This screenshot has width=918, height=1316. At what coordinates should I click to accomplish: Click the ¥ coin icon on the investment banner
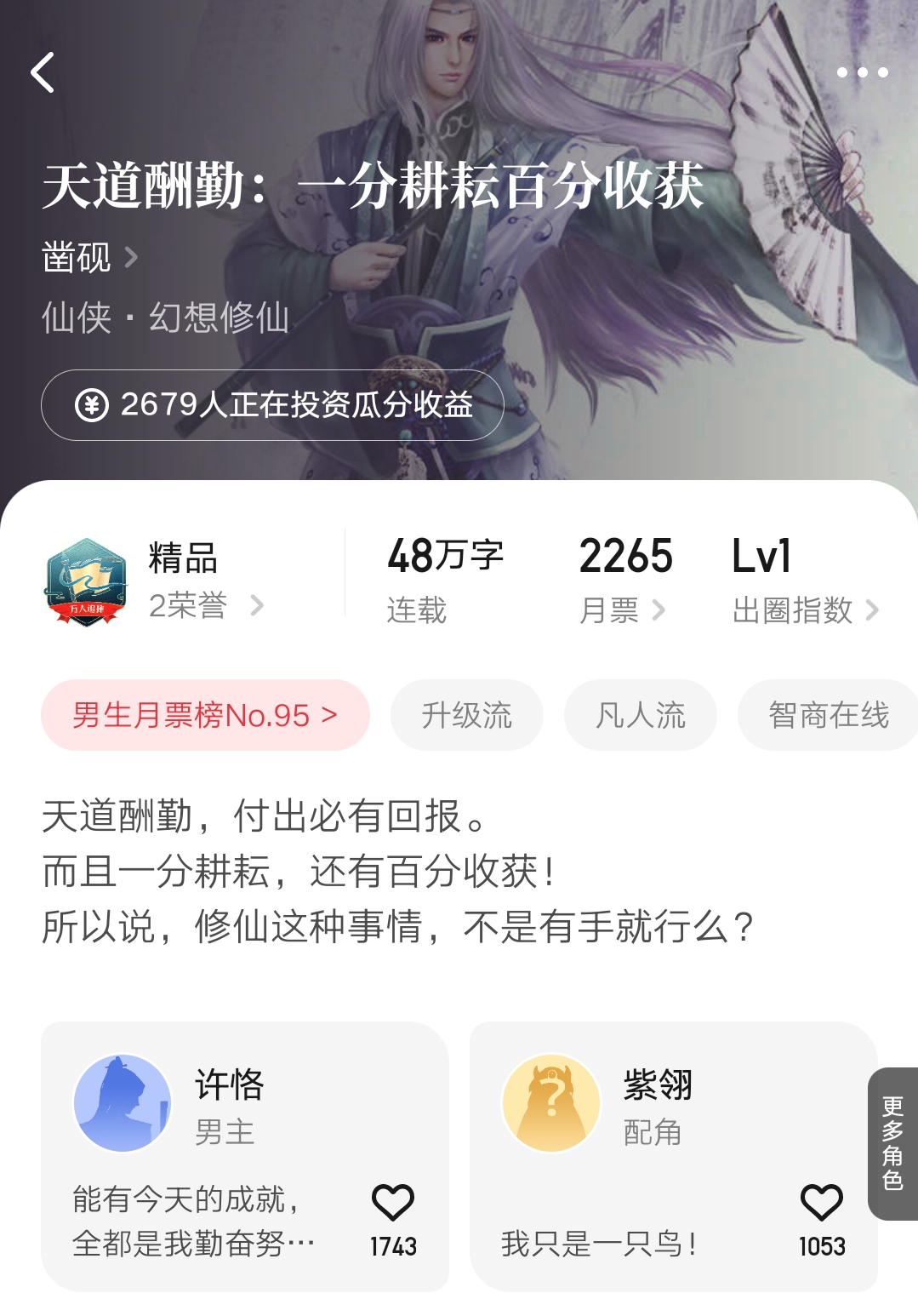(x=94, y=405)
